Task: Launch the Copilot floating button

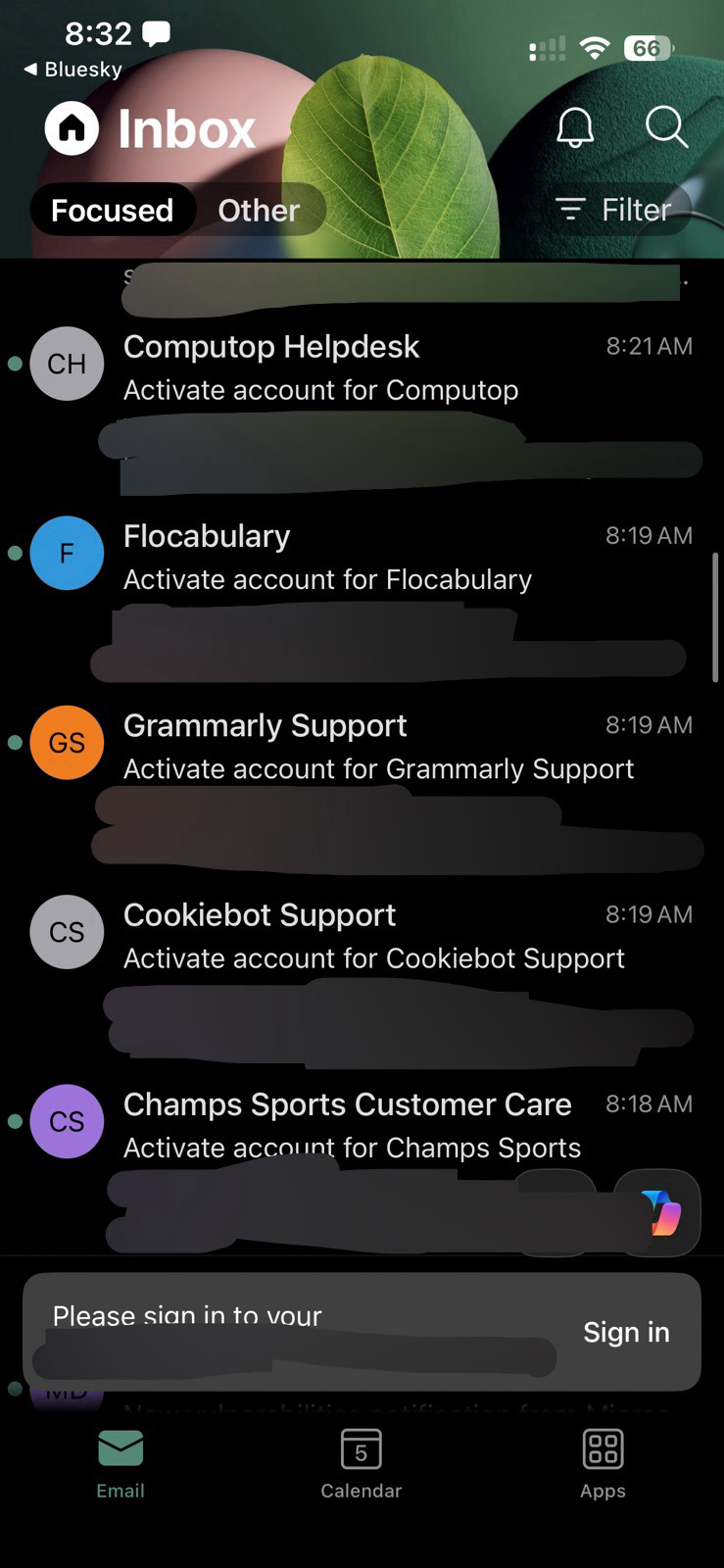Action: pos(658,1213)
